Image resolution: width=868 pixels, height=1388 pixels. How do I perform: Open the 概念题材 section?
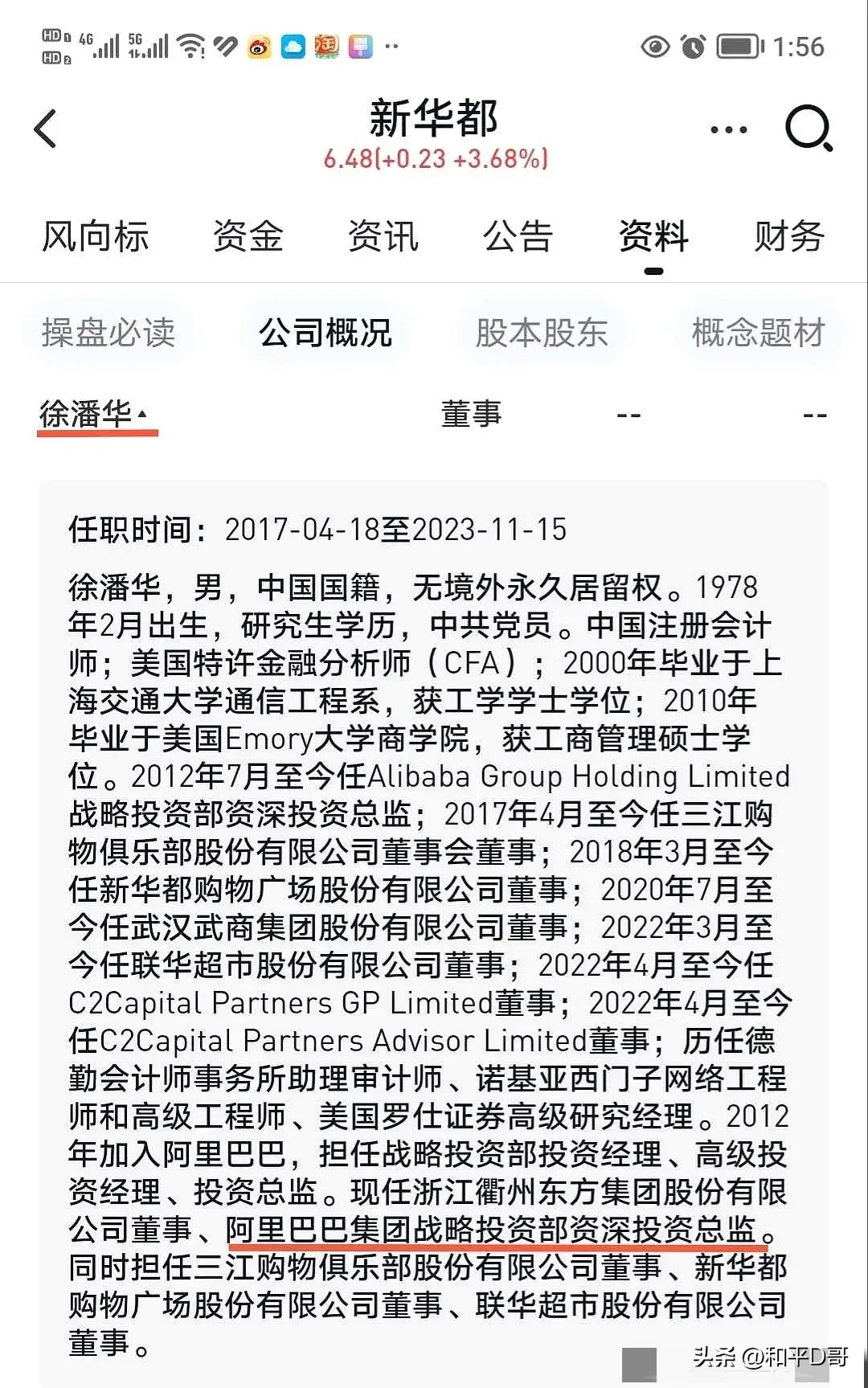758,332
